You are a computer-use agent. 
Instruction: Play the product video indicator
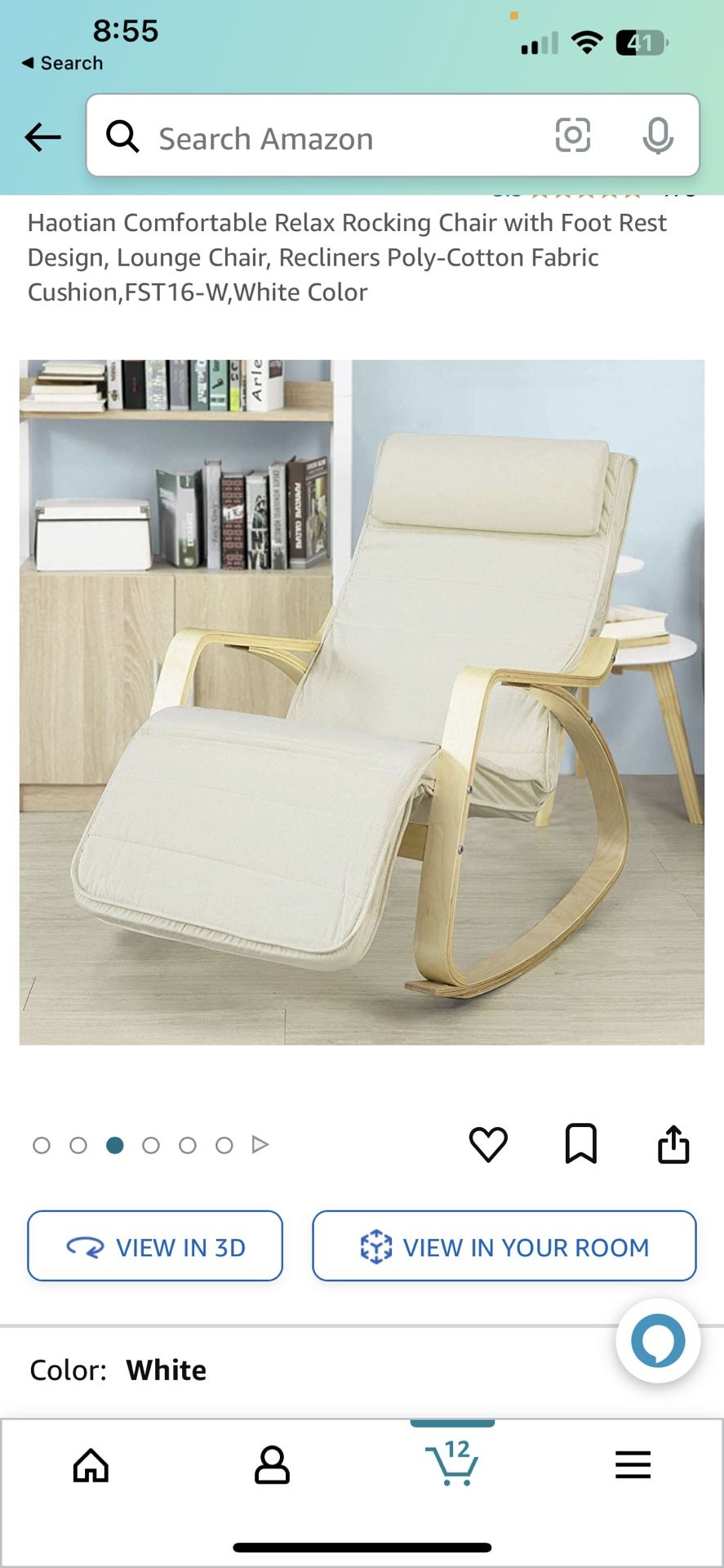point(260,1145)
